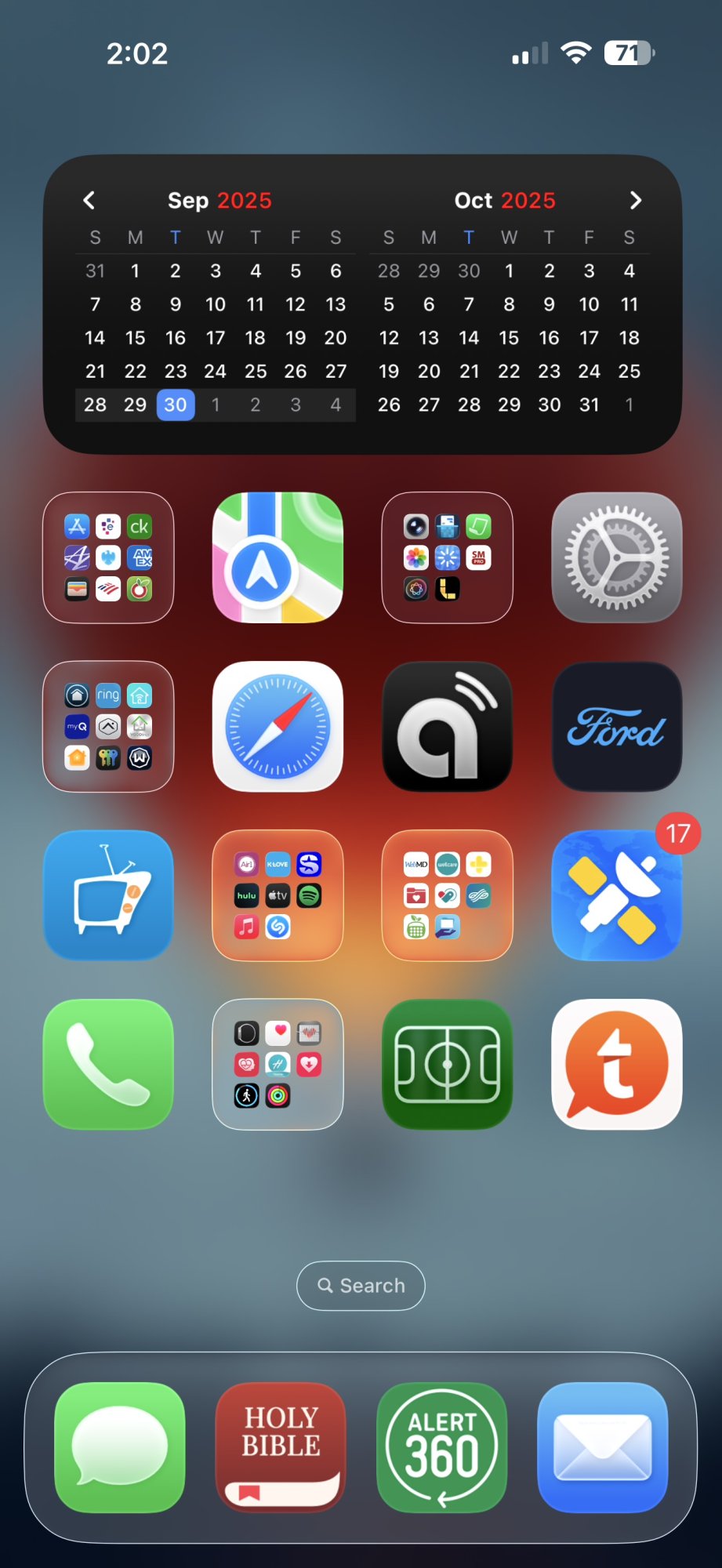Launch the blue TV app
Viewport: 722px width, 1568px height.
[x=108, y=895]
